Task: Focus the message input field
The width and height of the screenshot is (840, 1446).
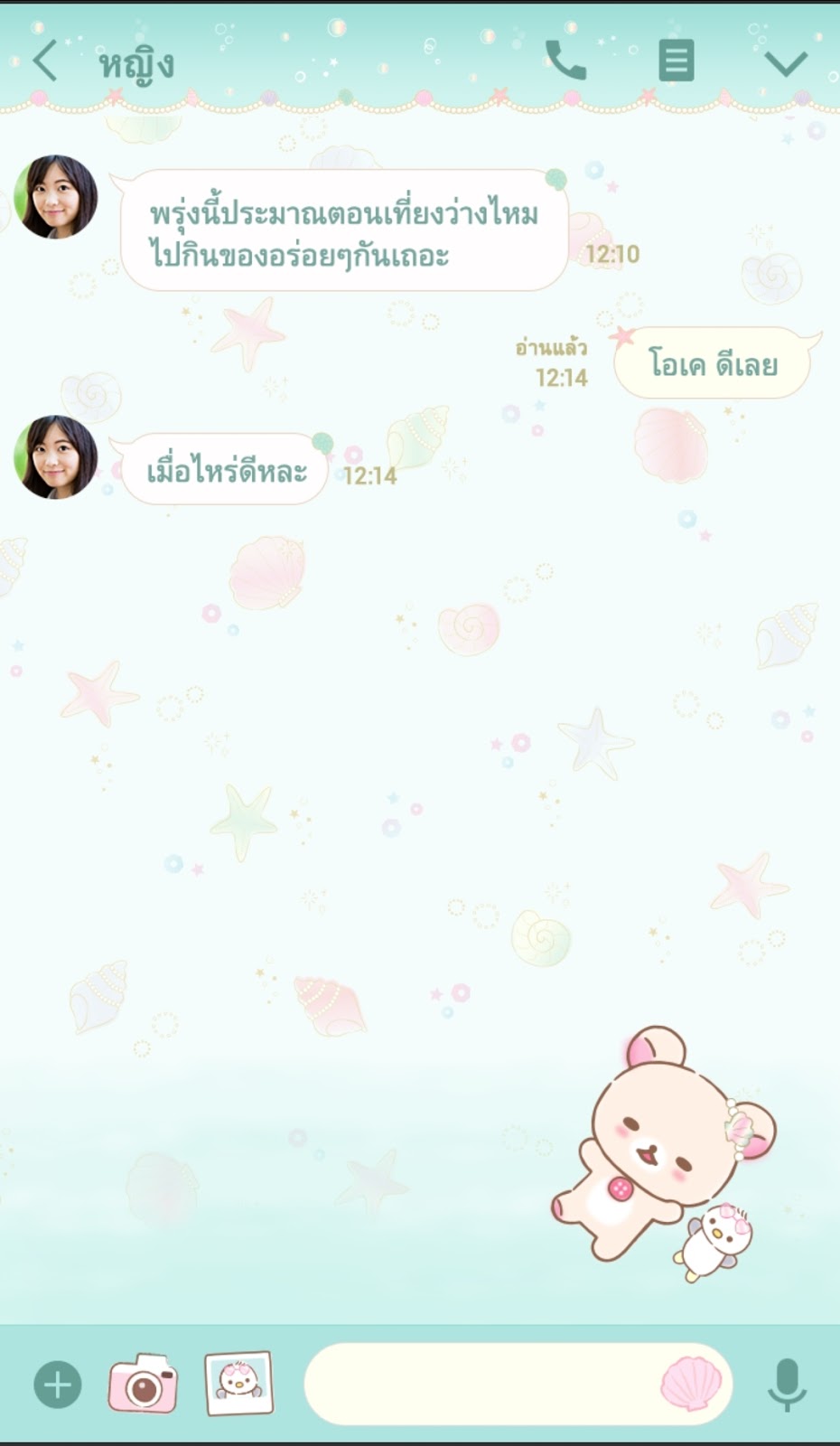Action: [x=479, y=1384]
